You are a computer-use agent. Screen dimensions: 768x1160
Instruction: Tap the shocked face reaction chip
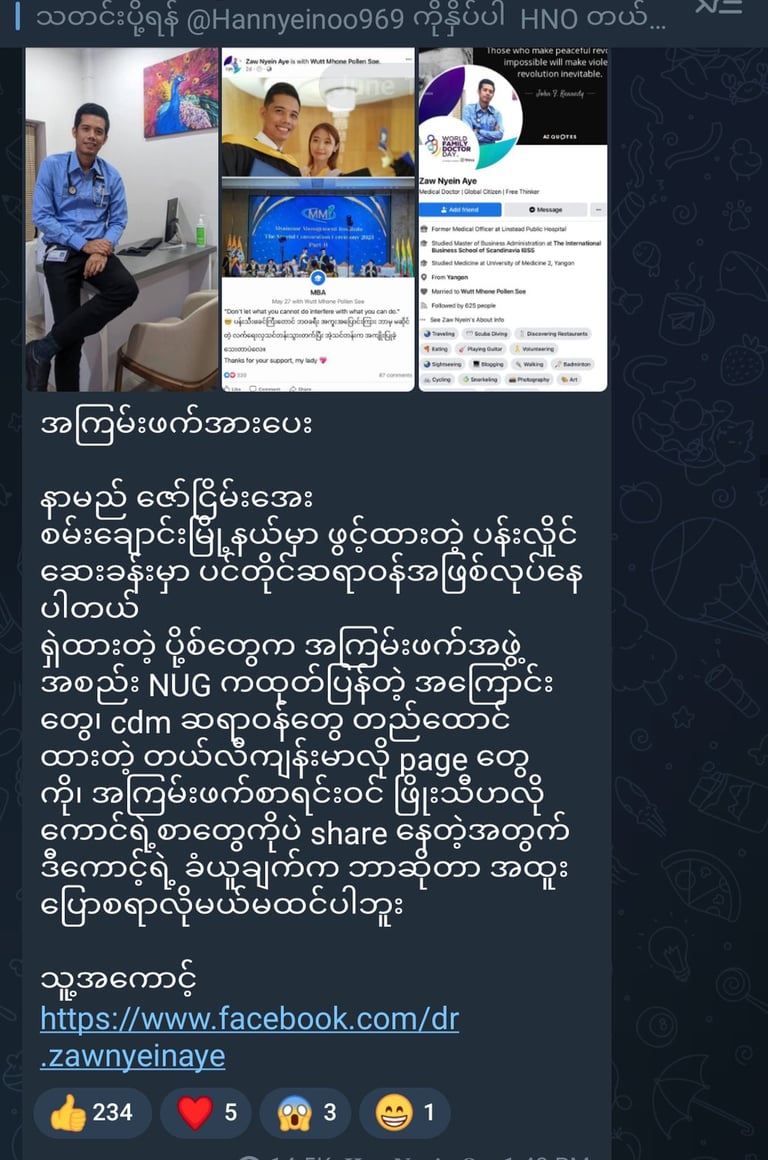(x=306, y=1112)
